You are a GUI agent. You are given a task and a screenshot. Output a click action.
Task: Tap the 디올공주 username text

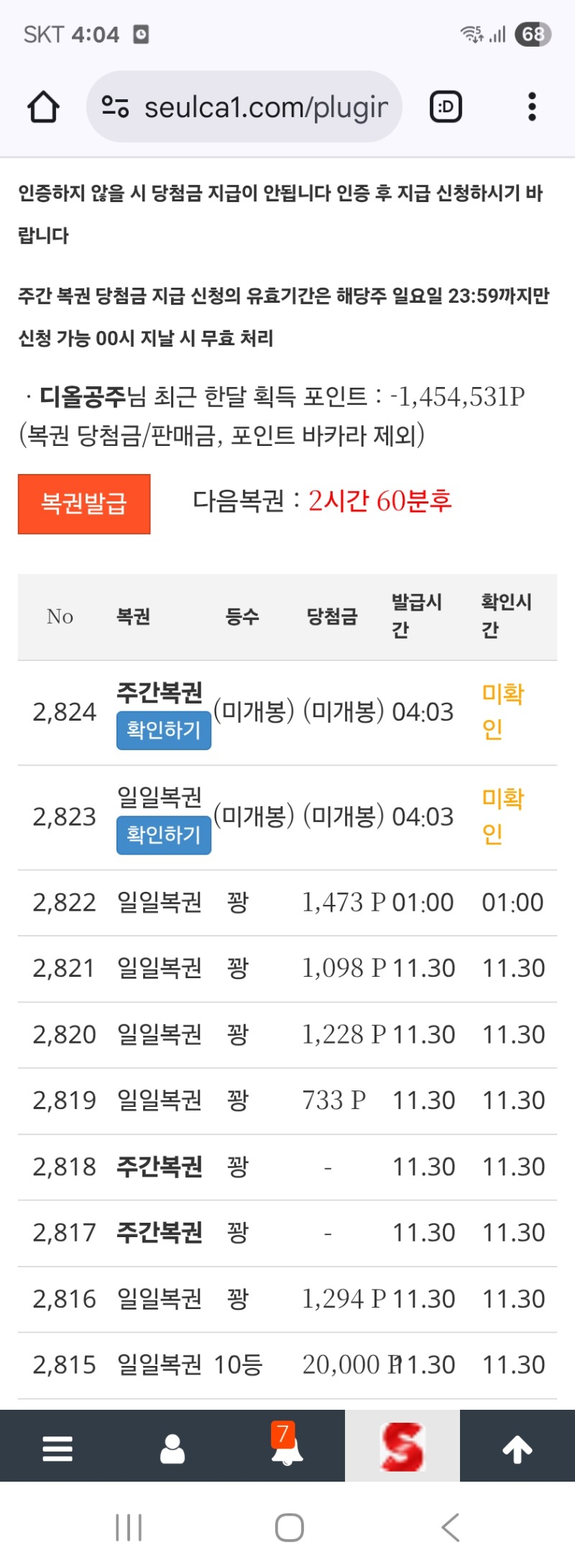coord(86,395)
